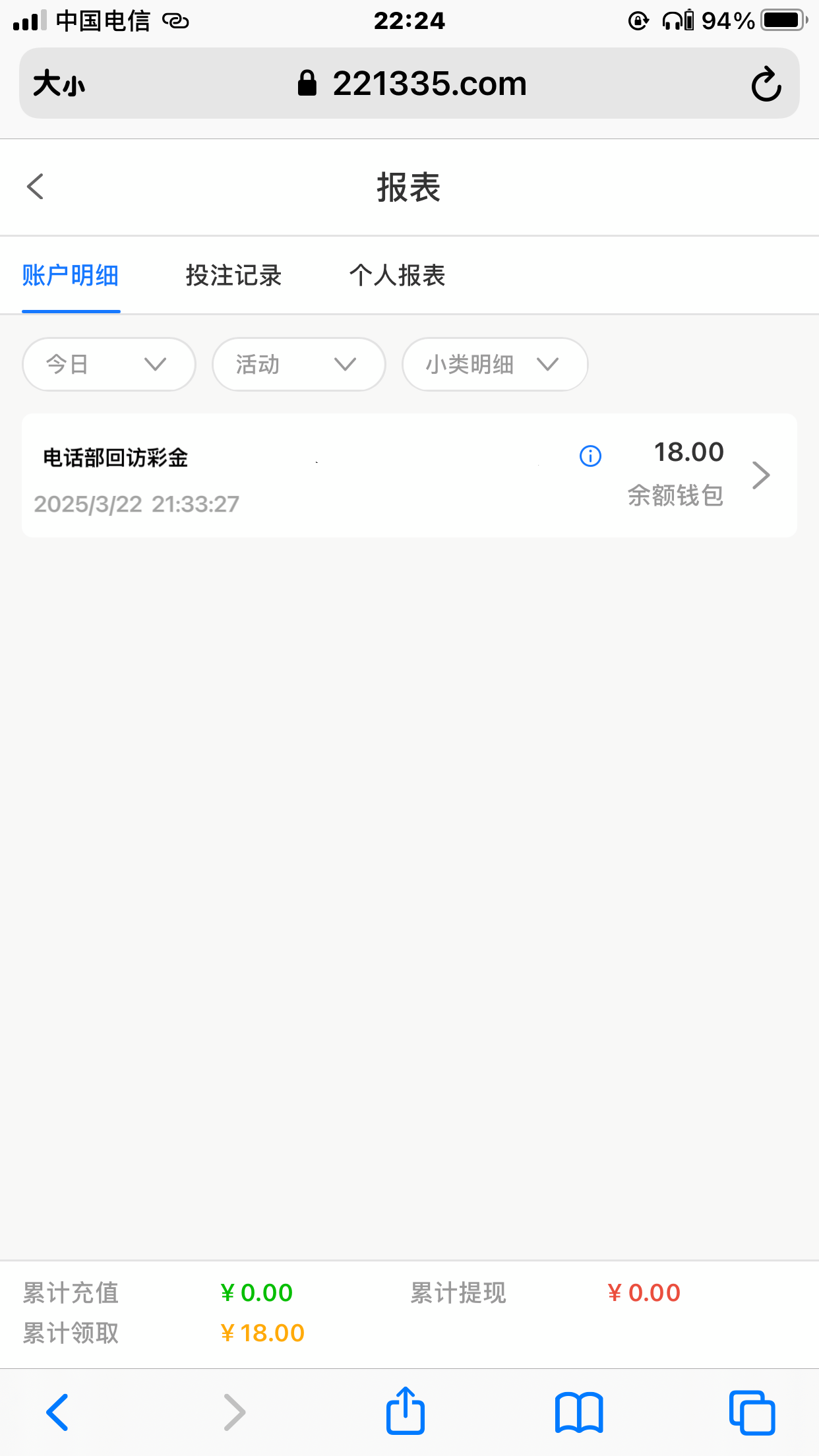This screenshot has width=819, height=1456.
Task: Tap the 221335.com address bar
Action: pos(412,84)
